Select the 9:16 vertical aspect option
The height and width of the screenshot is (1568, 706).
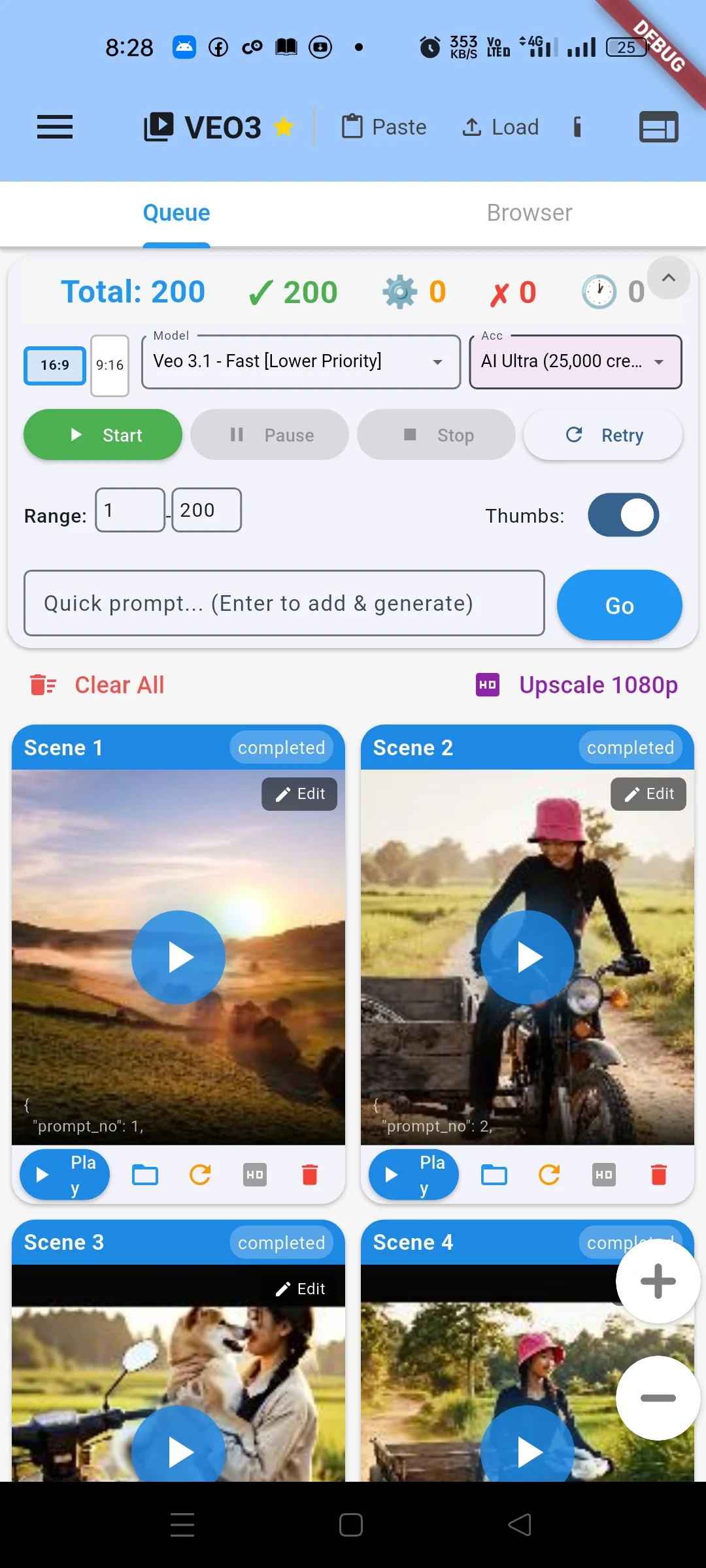109,365
